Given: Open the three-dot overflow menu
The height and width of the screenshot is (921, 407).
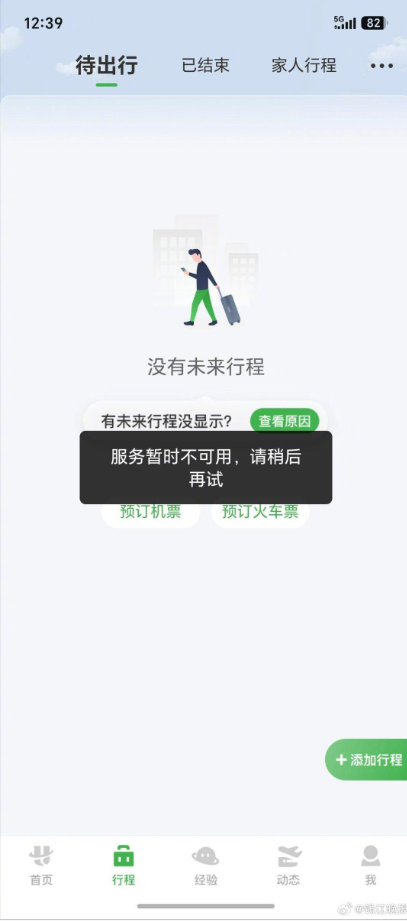Looking at the screenshot, I should pos(382,66).
